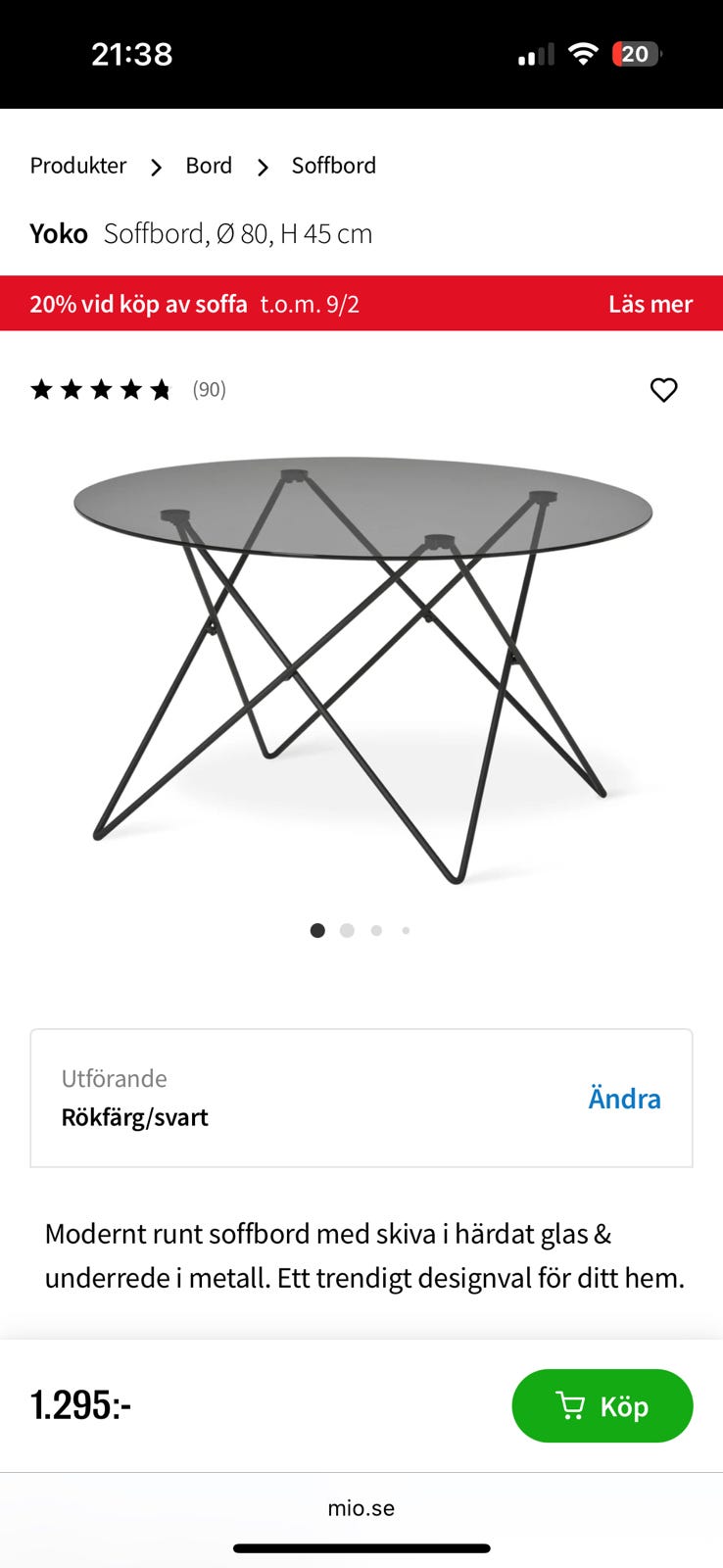723x1568 pixels.
Task: Select the third image indicator dot
Action: point(376,930)
